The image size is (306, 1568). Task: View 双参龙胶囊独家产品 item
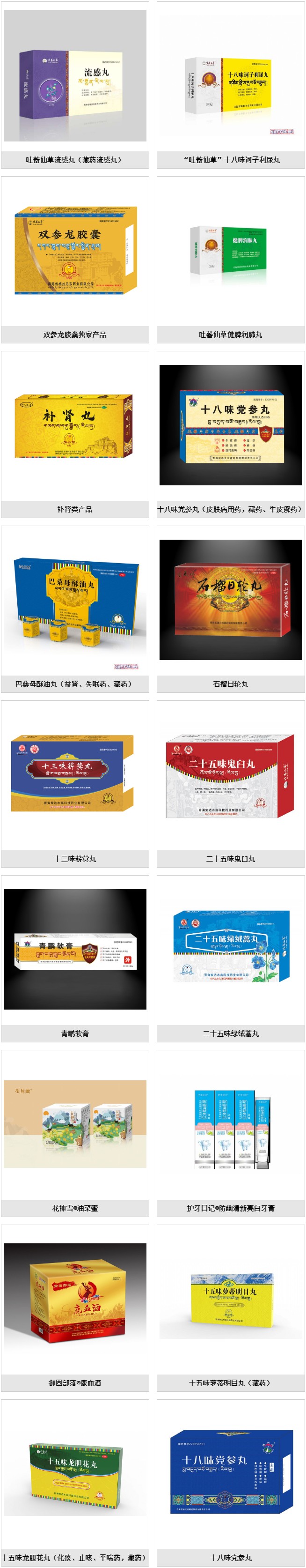tap(75, 250)
